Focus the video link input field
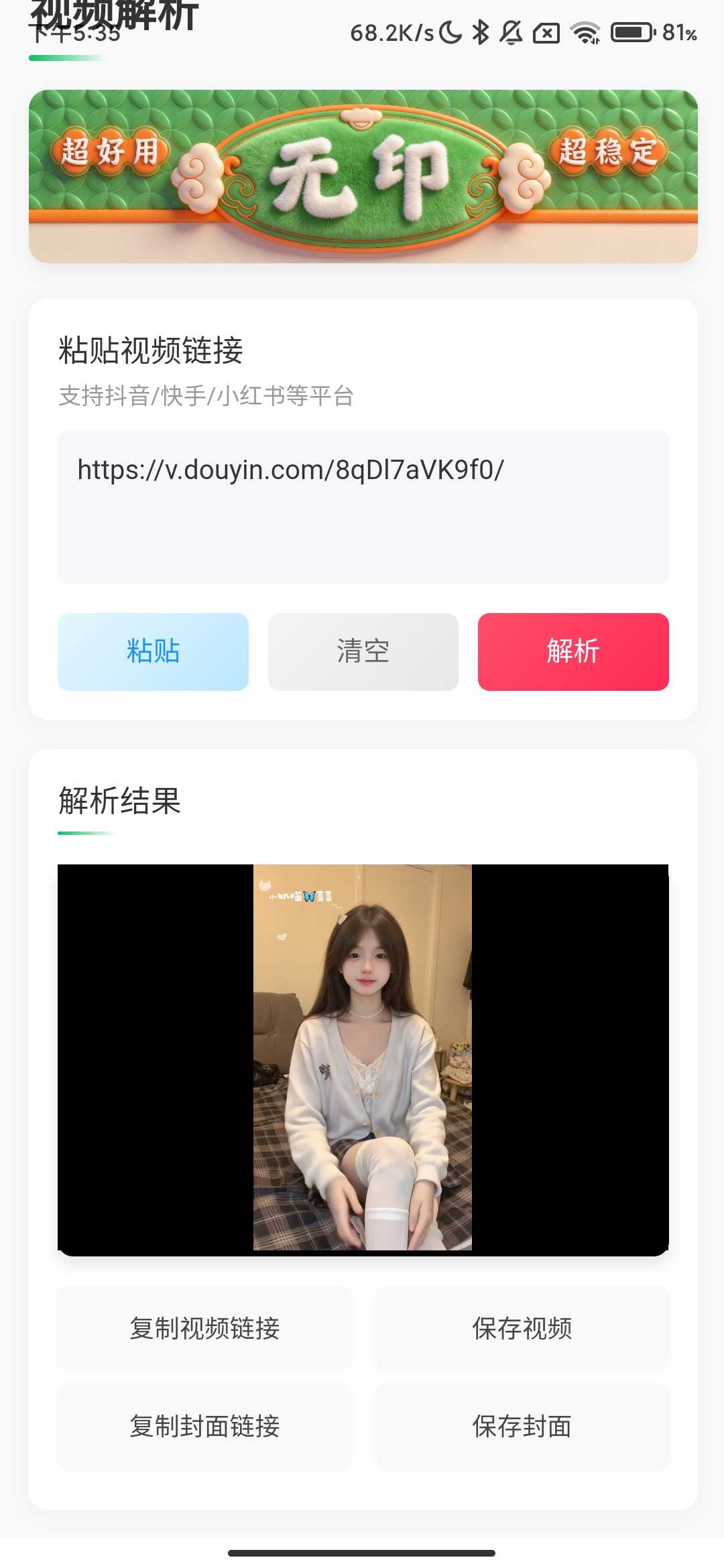This screenshot has width=724, height=1568. click(x=363, y=507)
